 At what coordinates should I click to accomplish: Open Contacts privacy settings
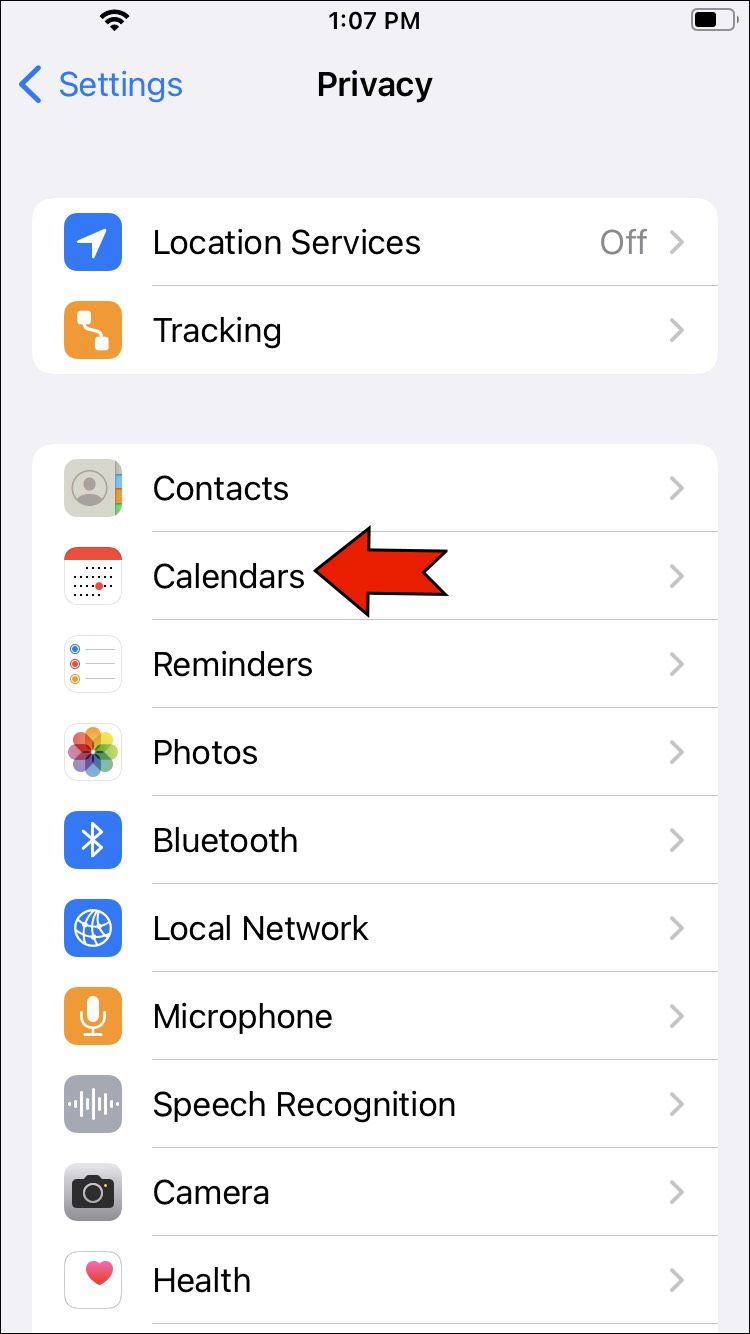point(375,489)
